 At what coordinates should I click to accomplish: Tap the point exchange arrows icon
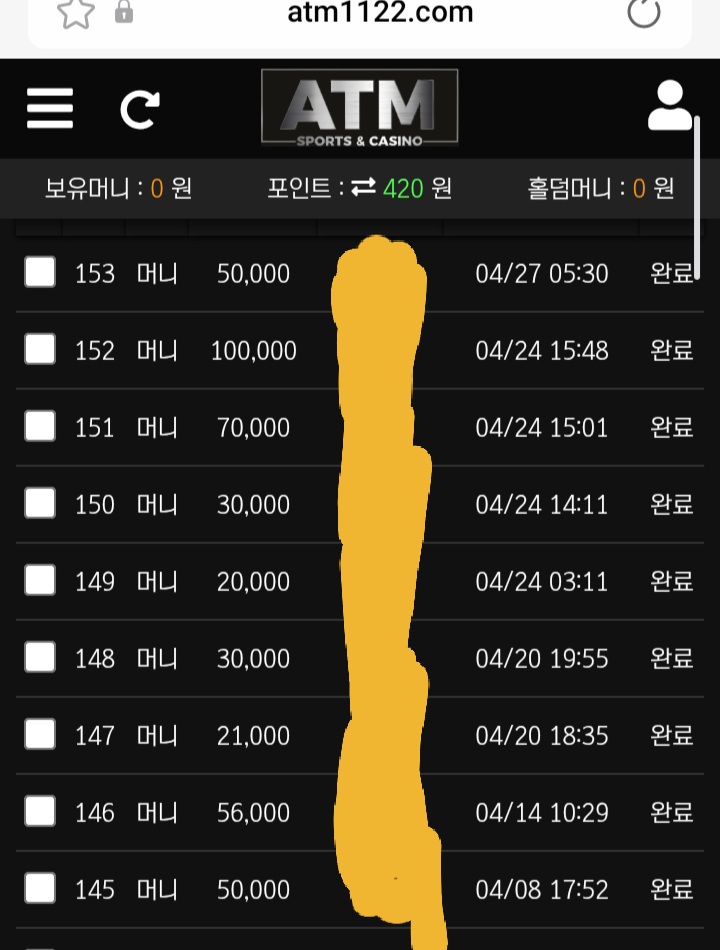click(x=363, y=187)
